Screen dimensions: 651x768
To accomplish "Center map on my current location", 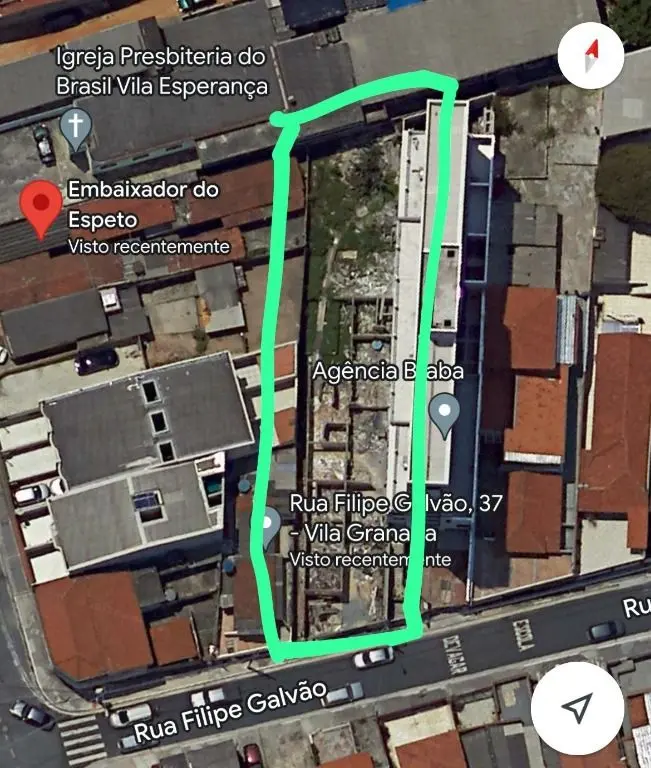I will tap(577, 708).
